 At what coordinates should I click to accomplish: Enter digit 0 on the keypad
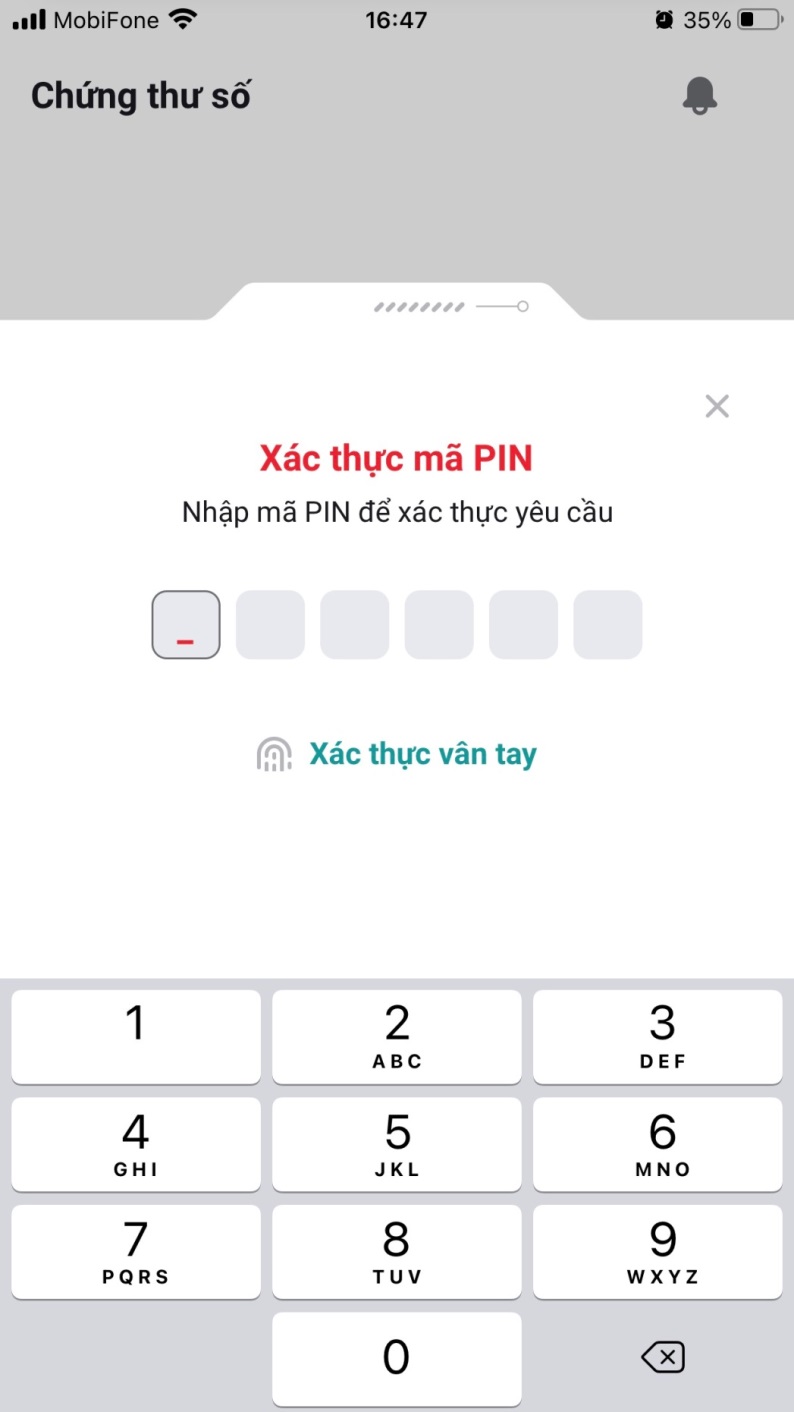click(x=397, y=1358)
